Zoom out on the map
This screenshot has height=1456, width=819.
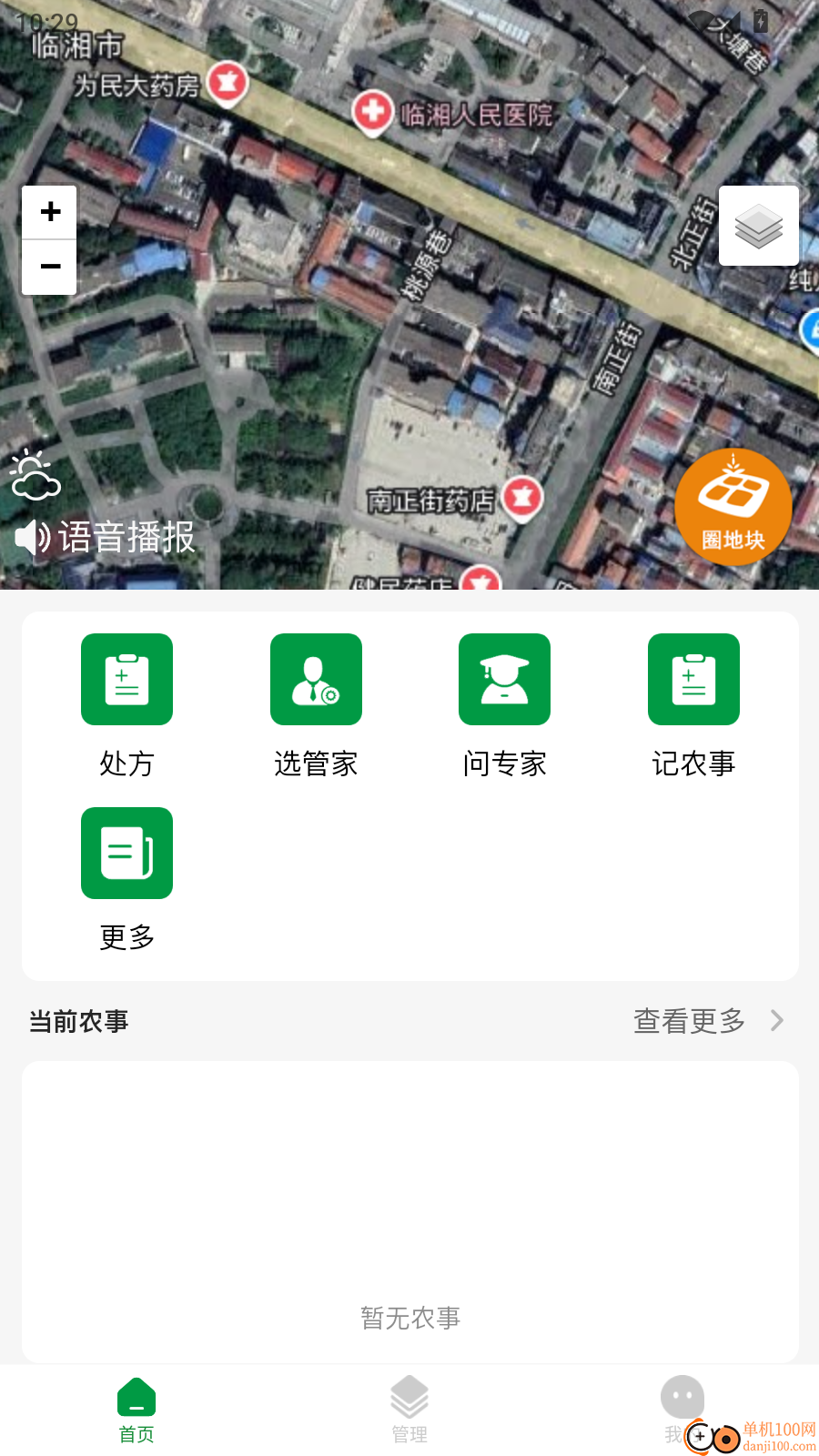[50, 268]
